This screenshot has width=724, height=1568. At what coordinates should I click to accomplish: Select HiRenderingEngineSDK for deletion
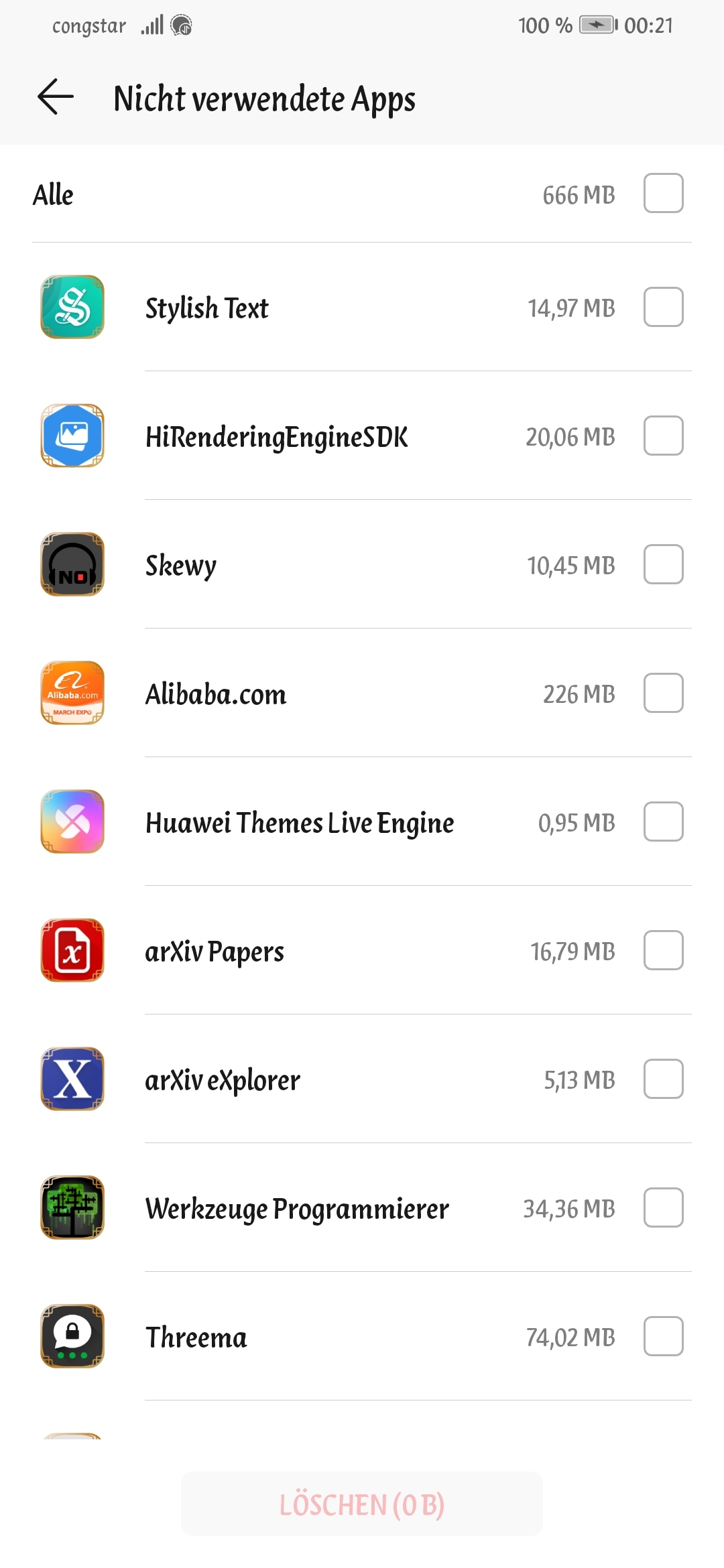[663, 436]
